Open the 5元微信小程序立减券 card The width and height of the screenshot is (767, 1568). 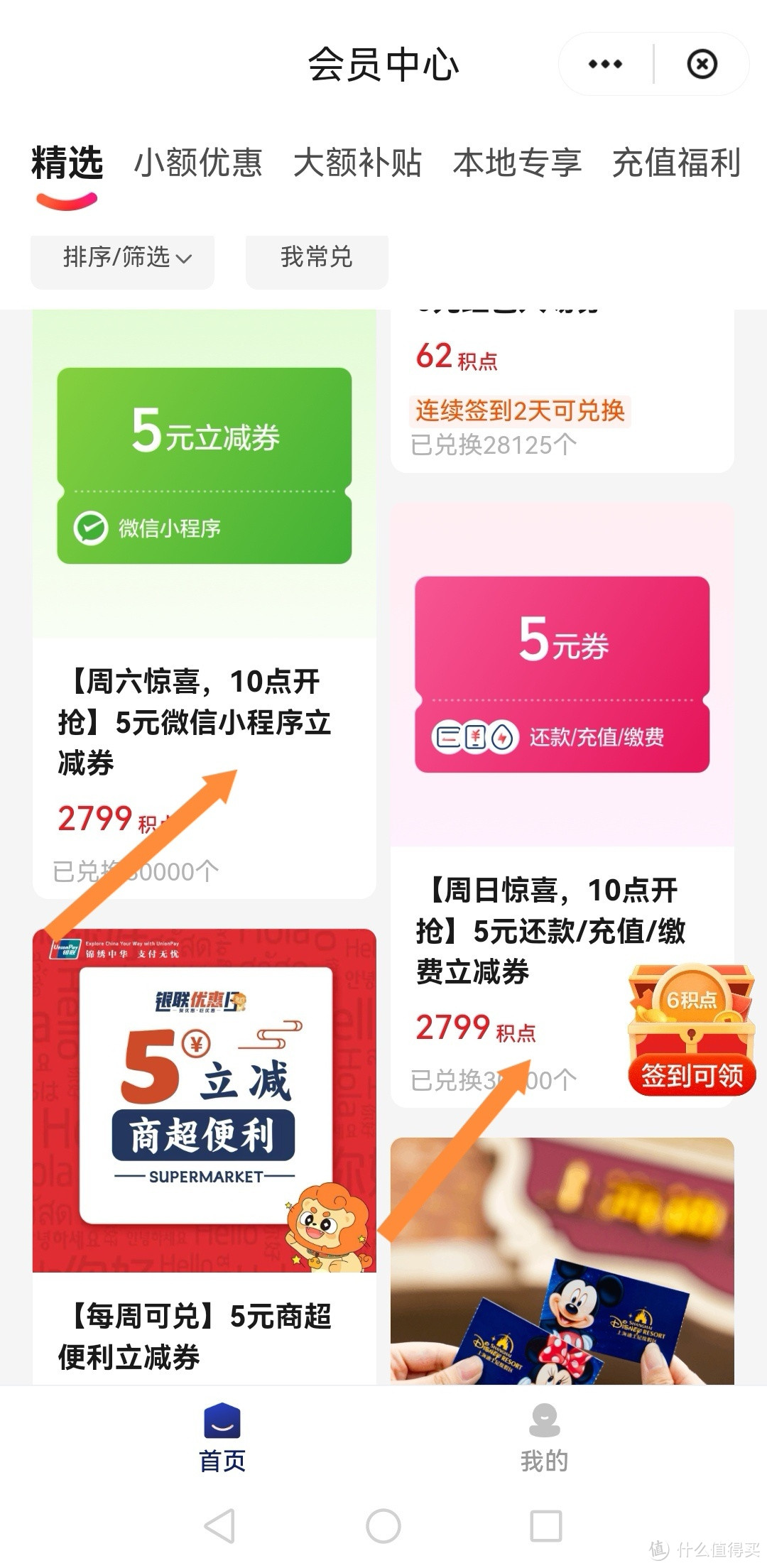[205, 604]
